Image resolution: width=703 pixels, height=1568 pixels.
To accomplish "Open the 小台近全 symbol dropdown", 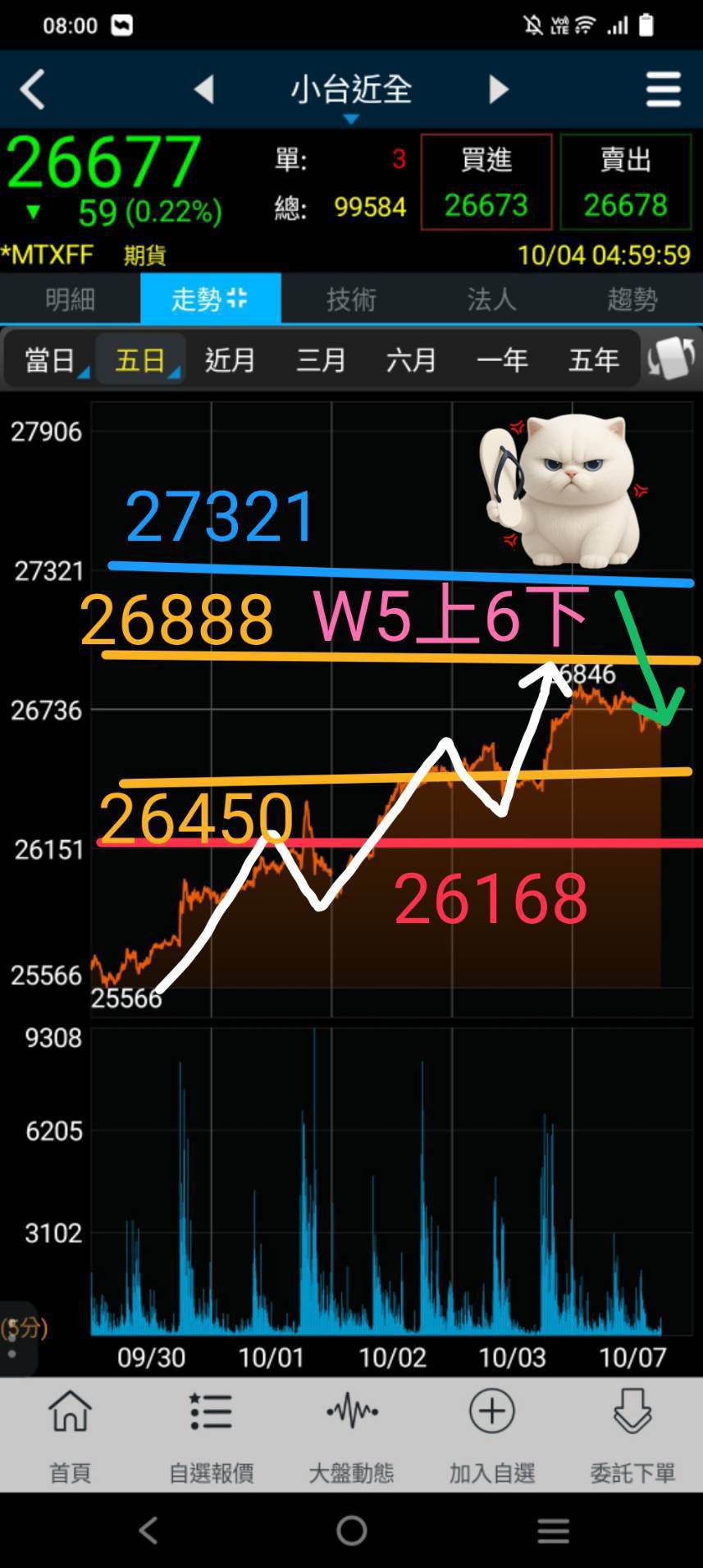I will [351, 92].
